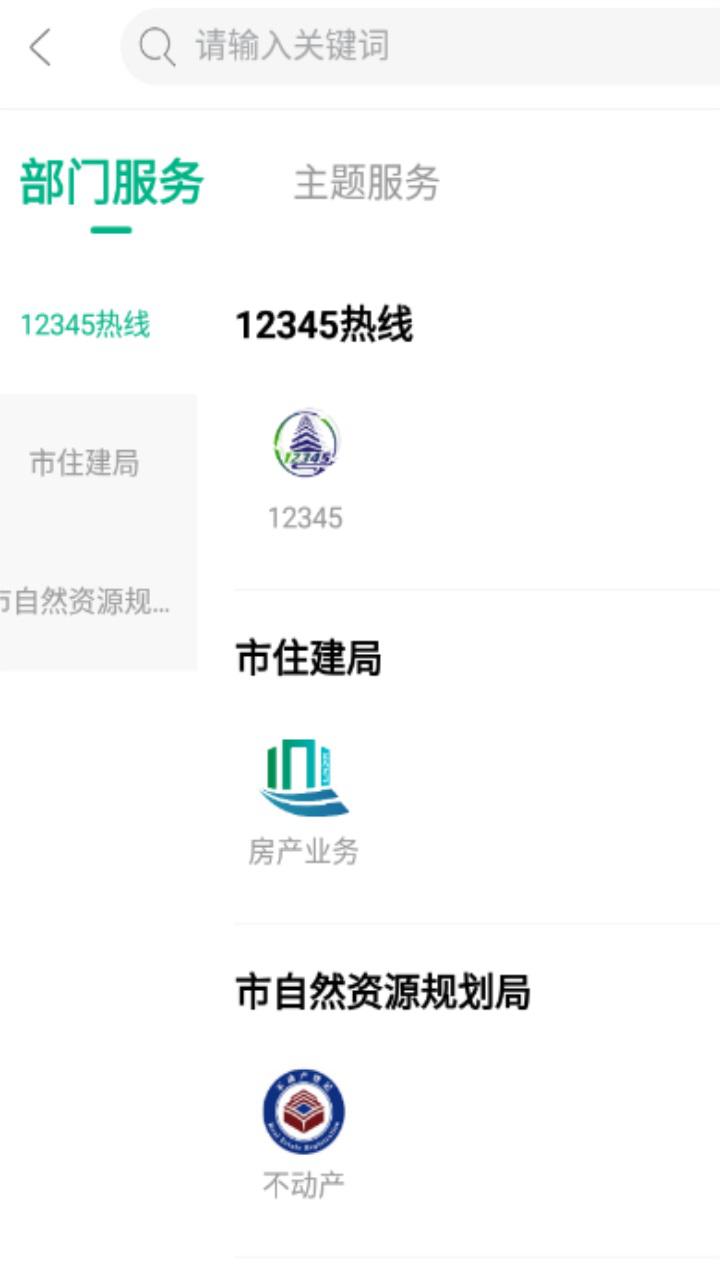Open the 不动产 service
The width and height of the screenshot is (720, 1280).
point(304,1135)
